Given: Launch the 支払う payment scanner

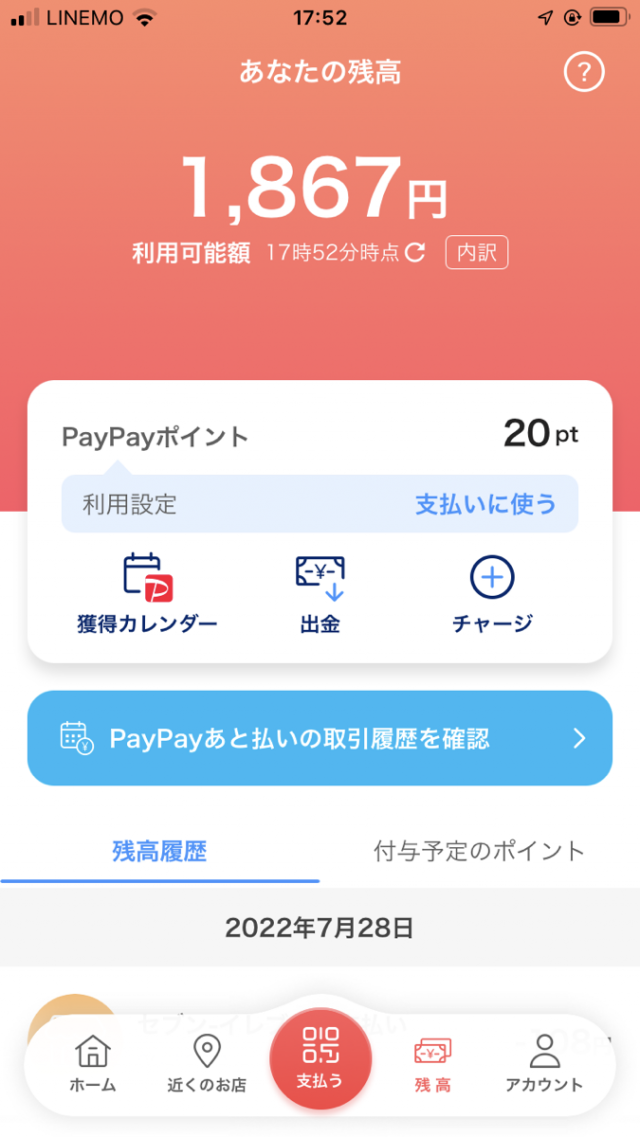Looking at the screenshot, I should 320,1059.
